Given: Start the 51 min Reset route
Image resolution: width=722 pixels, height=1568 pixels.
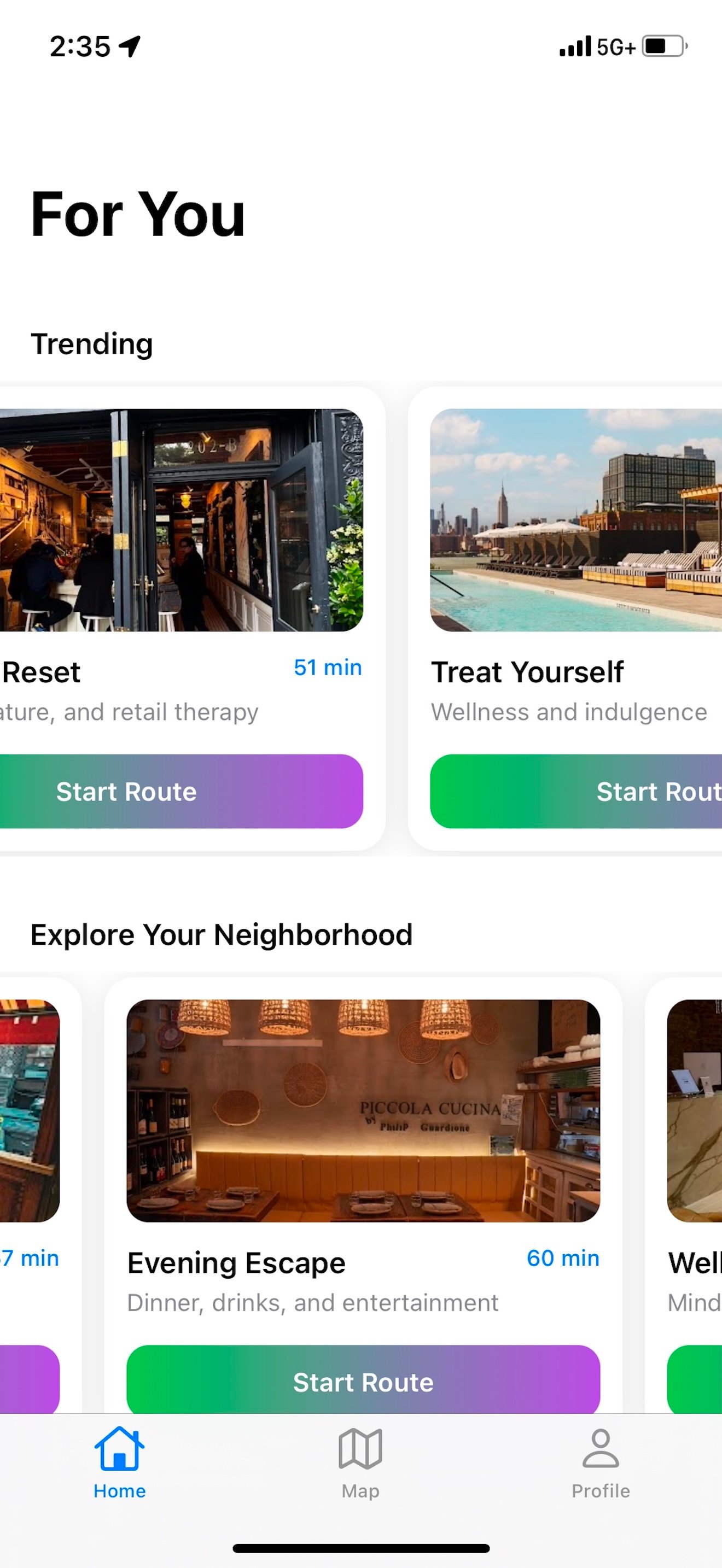Looking at the screenshot, I should (x=182, y=791).
